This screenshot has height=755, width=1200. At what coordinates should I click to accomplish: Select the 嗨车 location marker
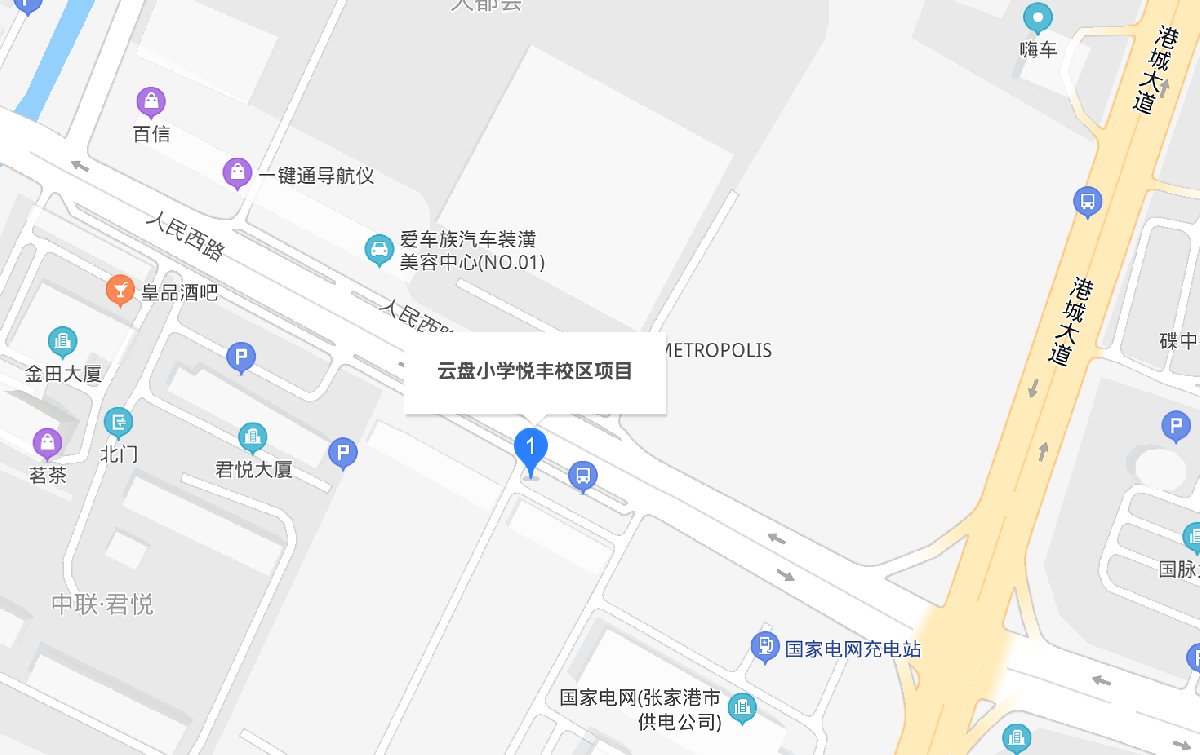pyautogui.click(x=1038, y=18)
